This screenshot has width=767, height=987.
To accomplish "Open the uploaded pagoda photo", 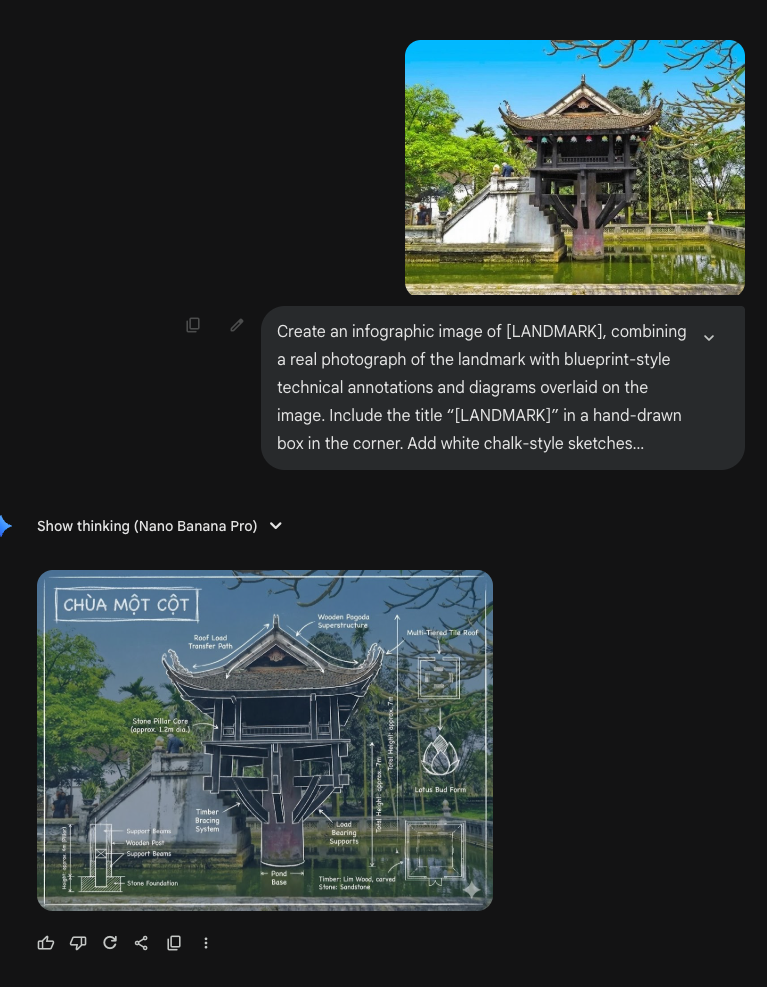I will click(574, 167).
